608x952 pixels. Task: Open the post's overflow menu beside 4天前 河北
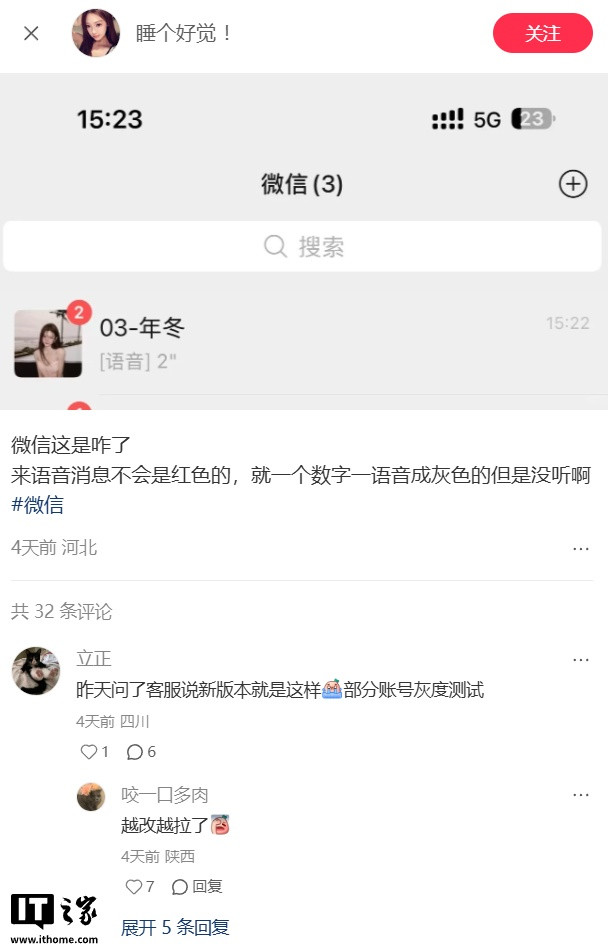pos(581,548)
